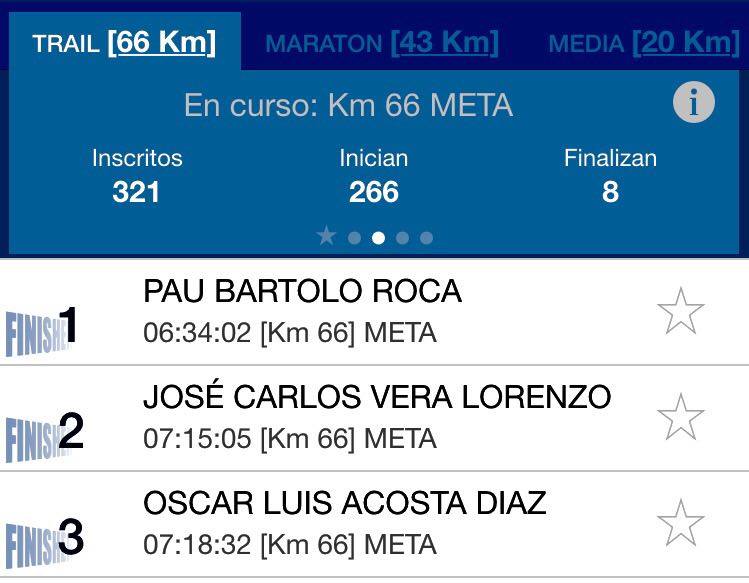Switch to the MEDIA 20 Km tab

(x=644, y=43)
